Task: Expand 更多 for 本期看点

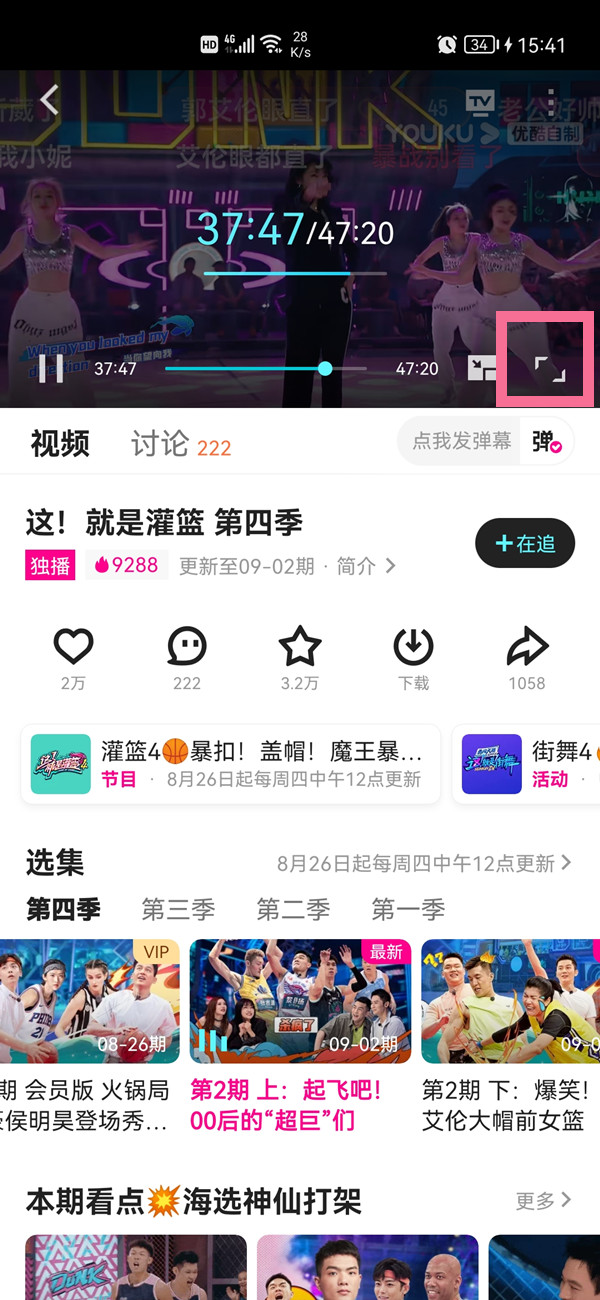Action: (543, 1199)
